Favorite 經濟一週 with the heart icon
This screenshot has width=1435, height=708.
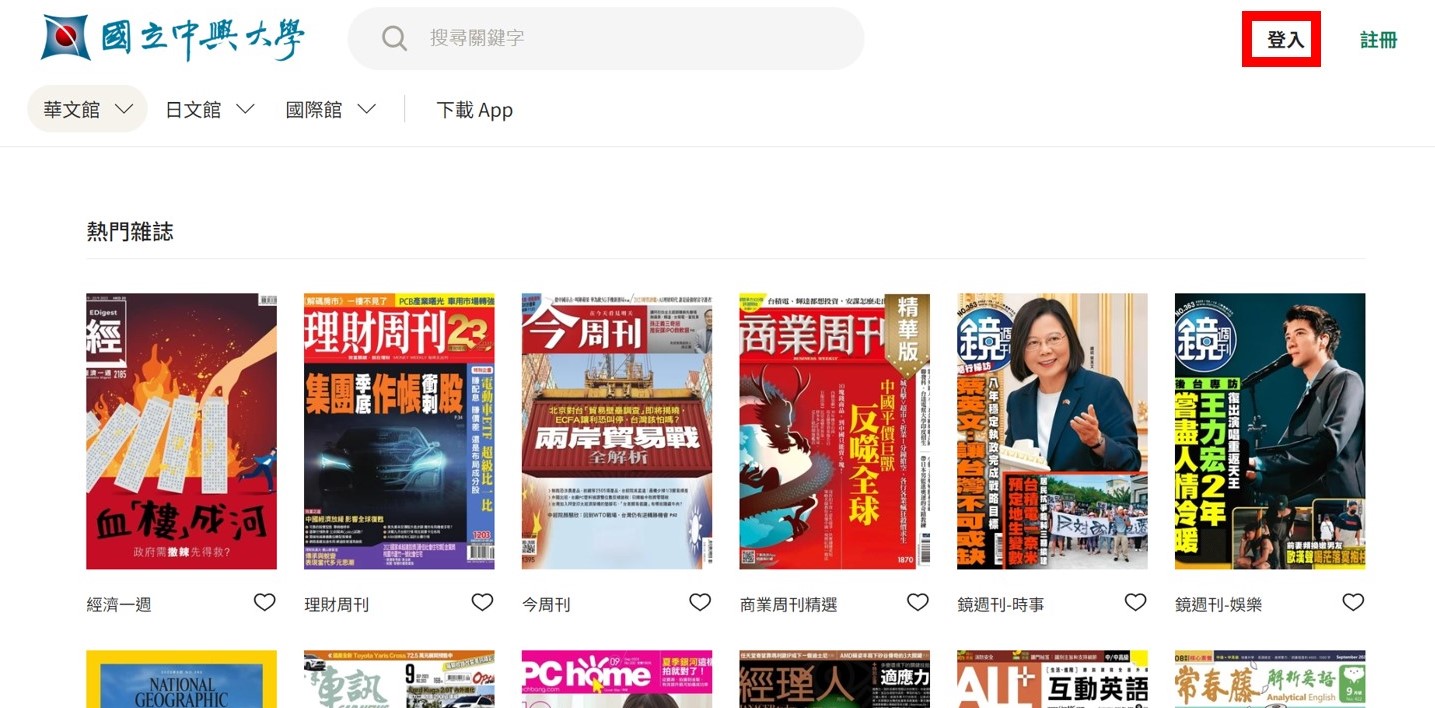point(264,602)
